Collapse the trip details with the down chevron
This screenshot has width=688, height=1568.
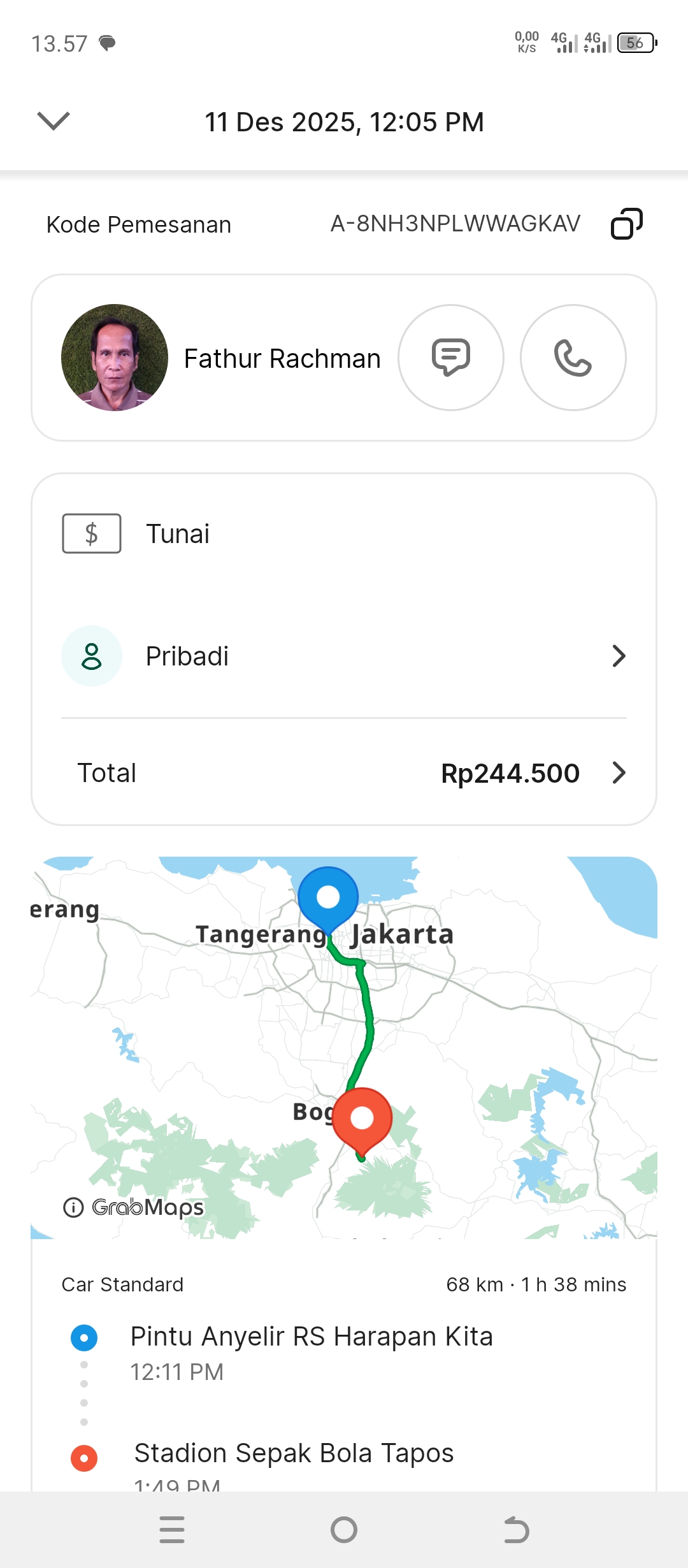(54, 120)
